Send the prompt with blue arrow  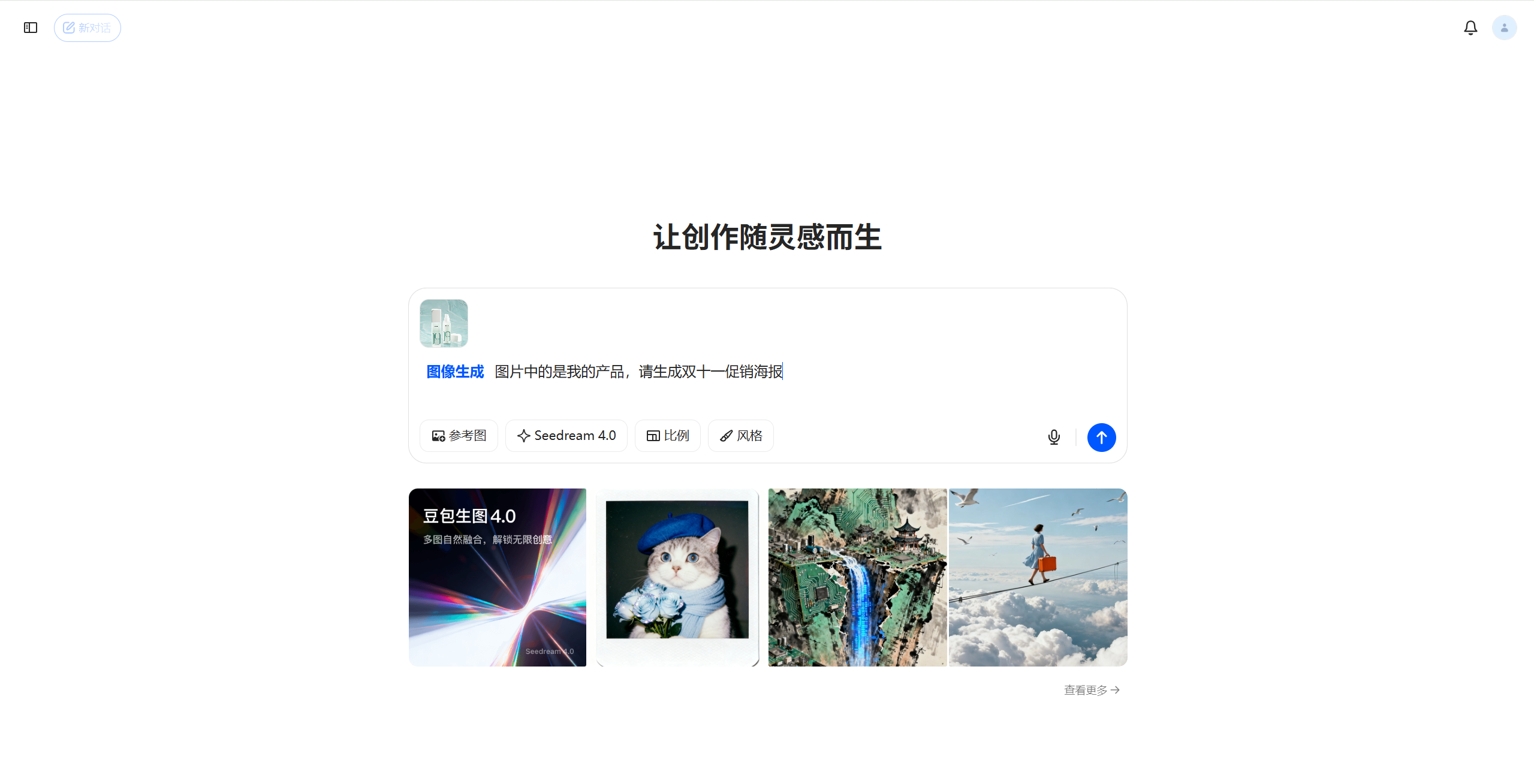(x=1101, y=437)
